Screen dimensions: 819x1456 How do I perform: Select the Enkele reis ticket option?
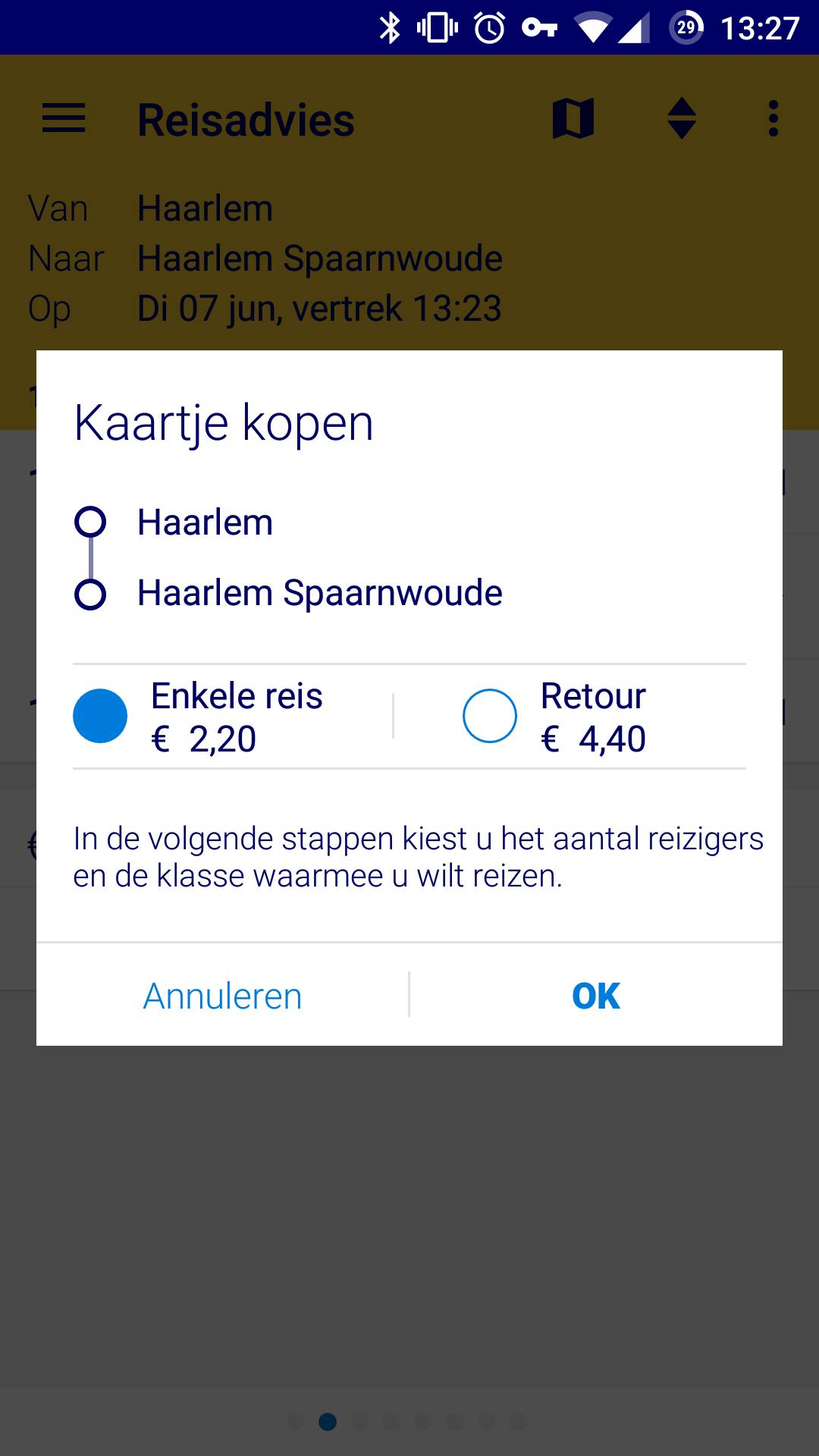[x=100, y=716]
